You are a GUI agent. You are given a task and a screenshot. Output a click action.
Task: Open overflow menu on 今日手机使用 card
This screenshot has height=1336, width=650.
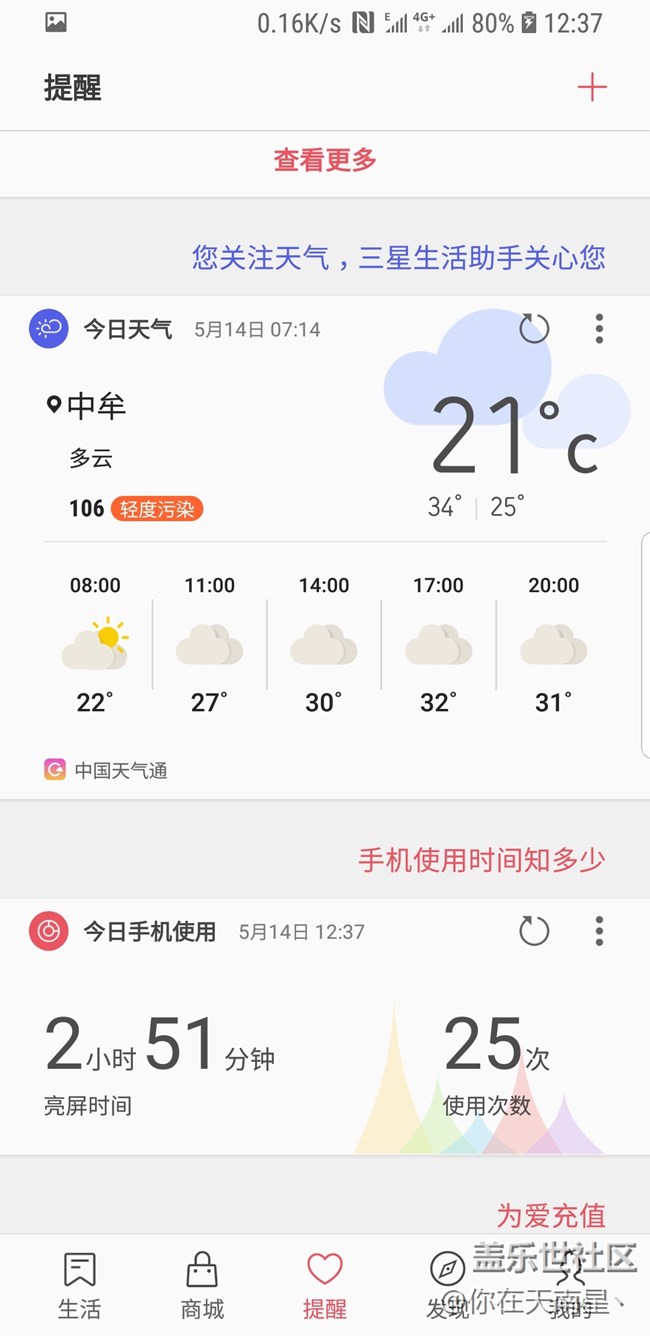[599, 931]
